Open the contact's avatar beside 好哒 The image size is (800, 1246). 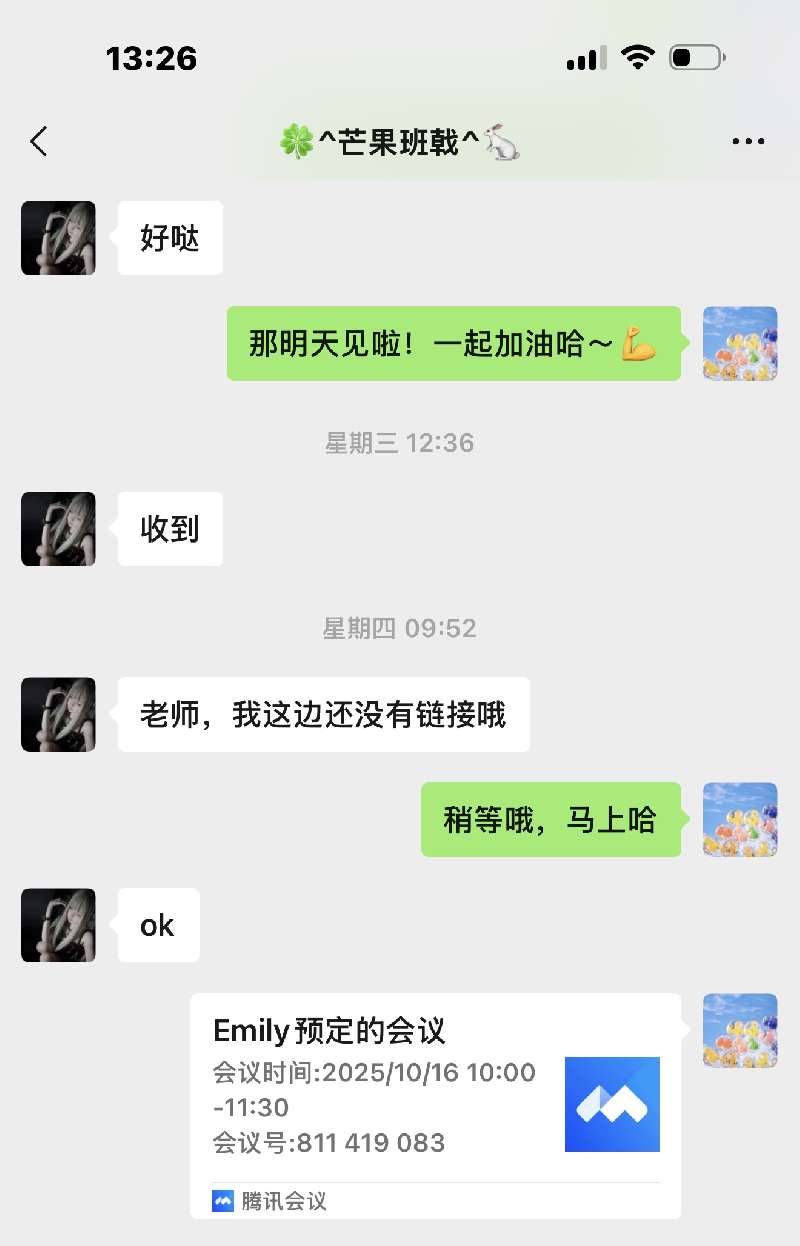tap(58, 238)
